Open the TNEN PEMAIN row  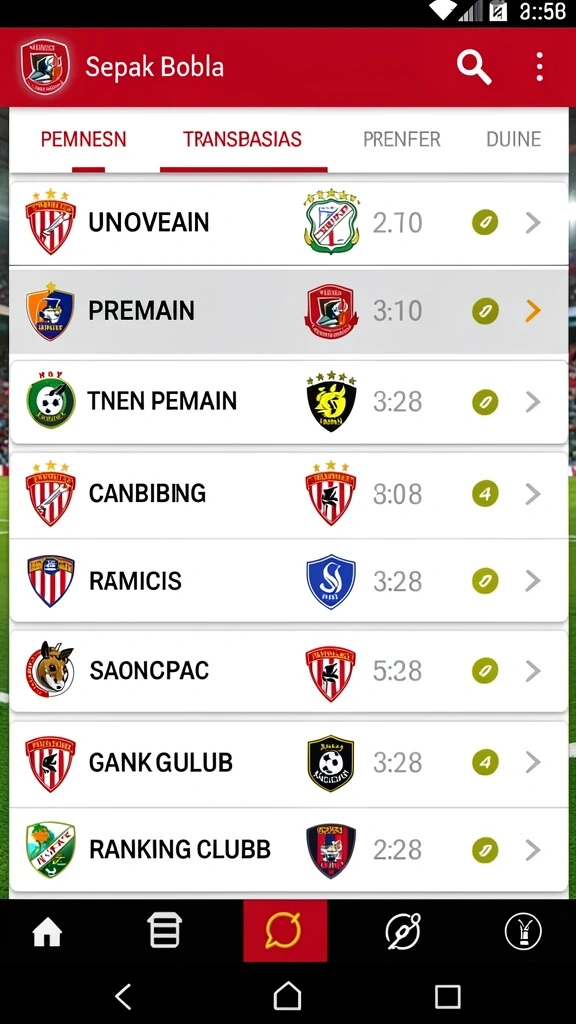[288, 402]
